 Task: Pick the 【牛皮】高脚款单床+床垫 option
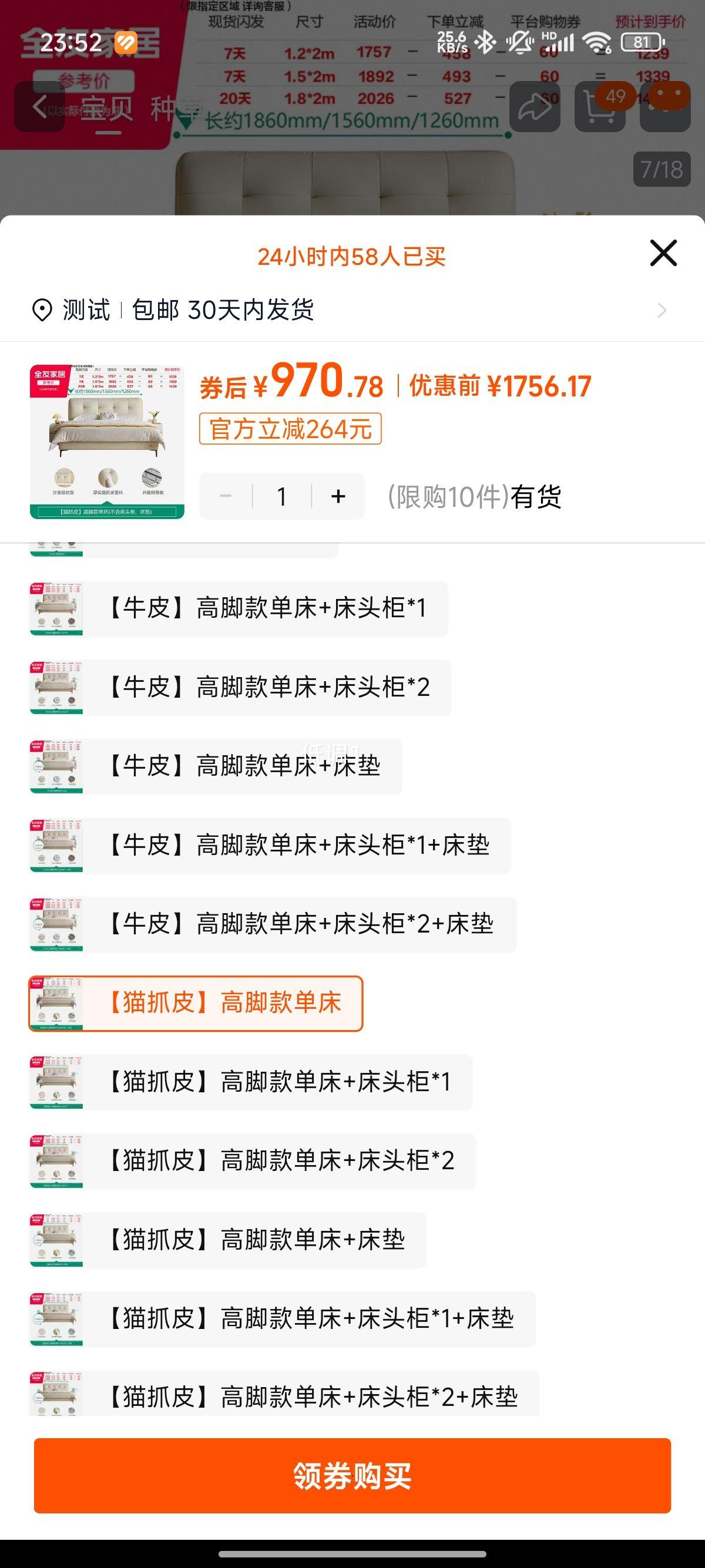pyautogui.click(x=216, y=766)
